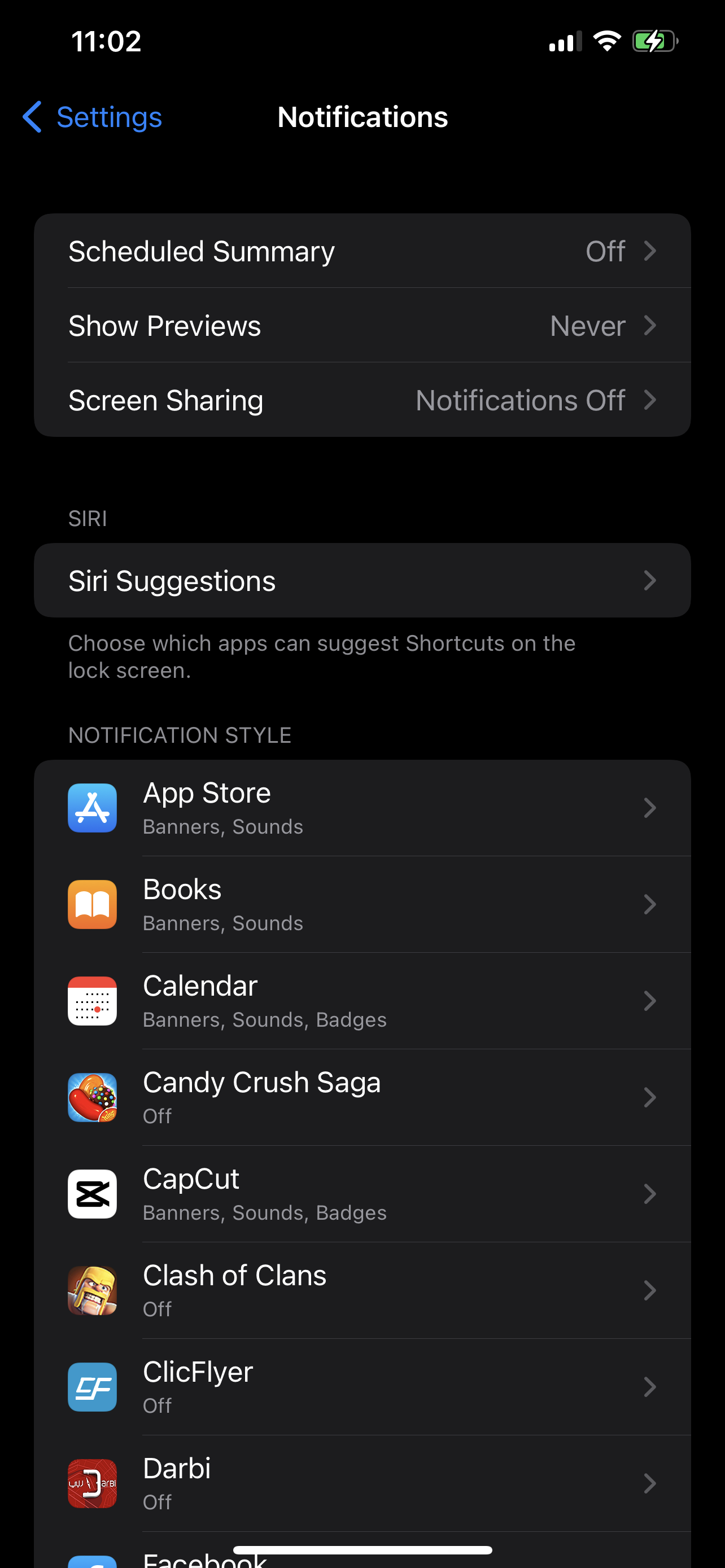Open App Store notification settings via its icon
Viewport: 725px width, 1568px height.
[x=92, y=808]
